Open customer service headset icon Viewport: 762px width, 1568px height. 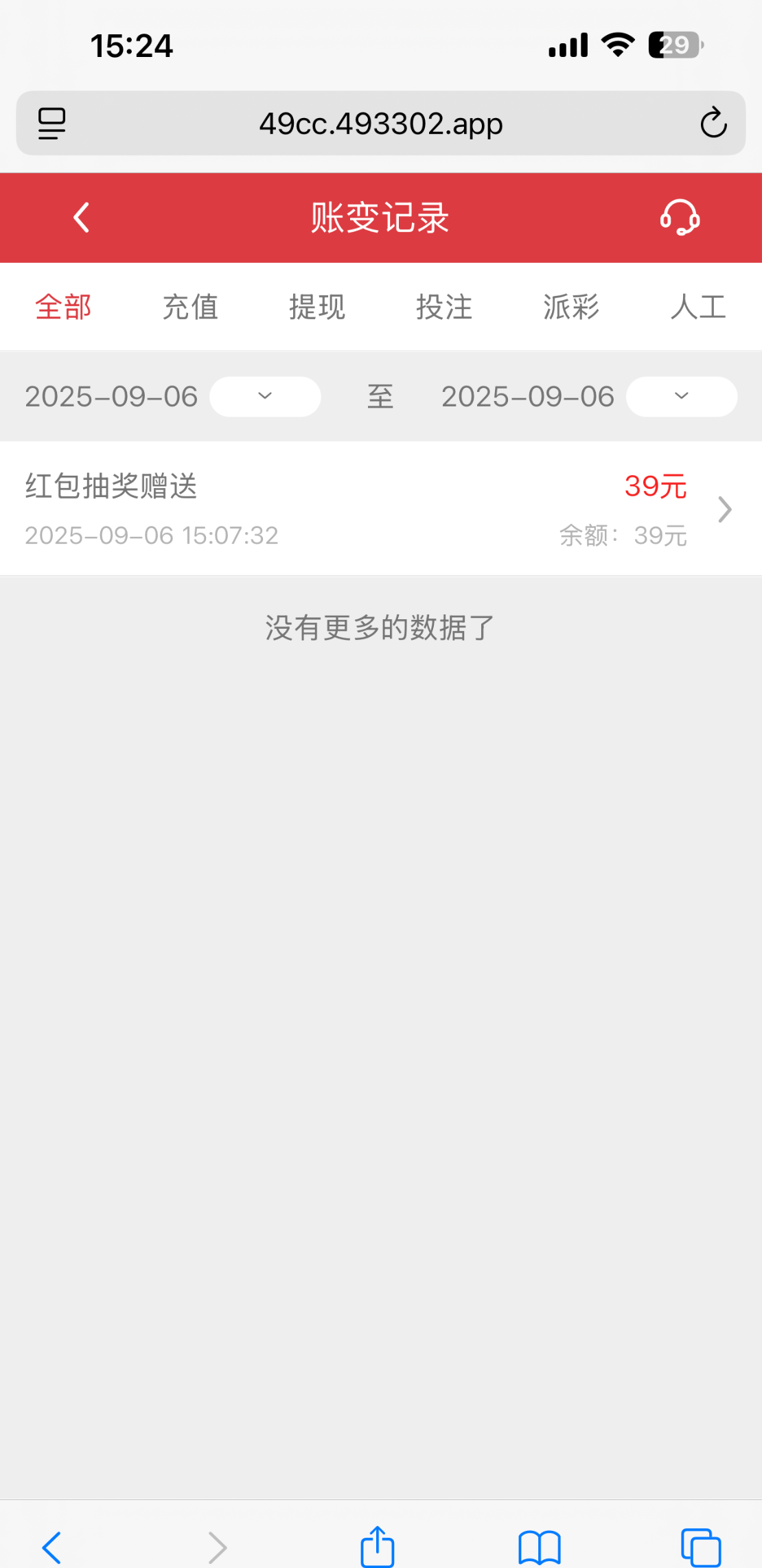coord(680,218)
